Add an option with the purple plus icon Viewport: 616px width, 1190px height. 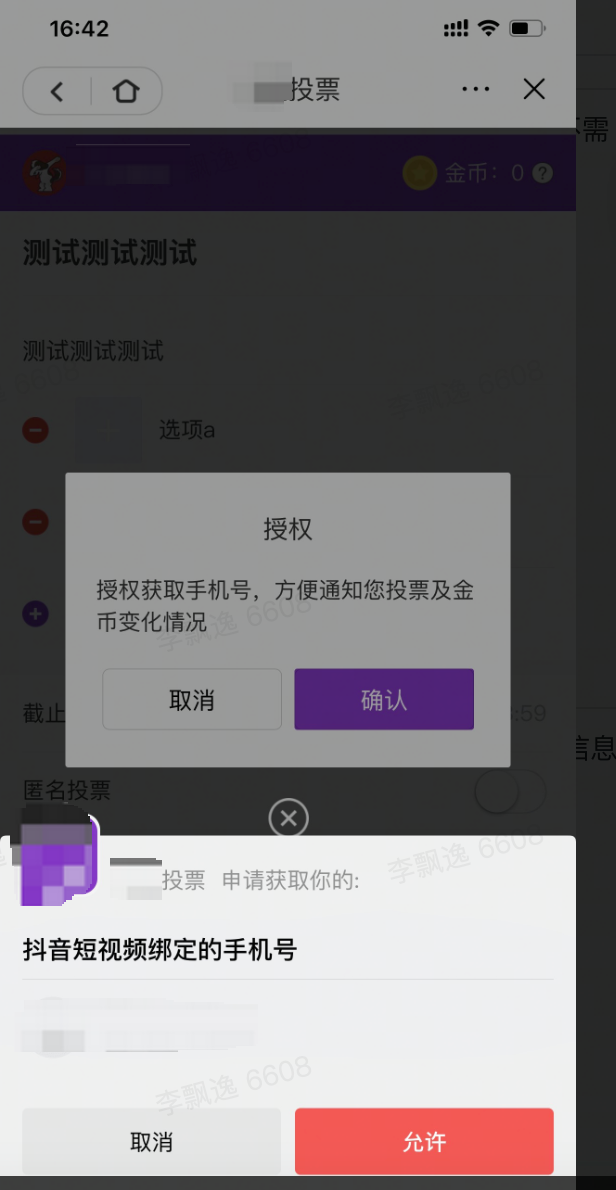coord(35,613)
